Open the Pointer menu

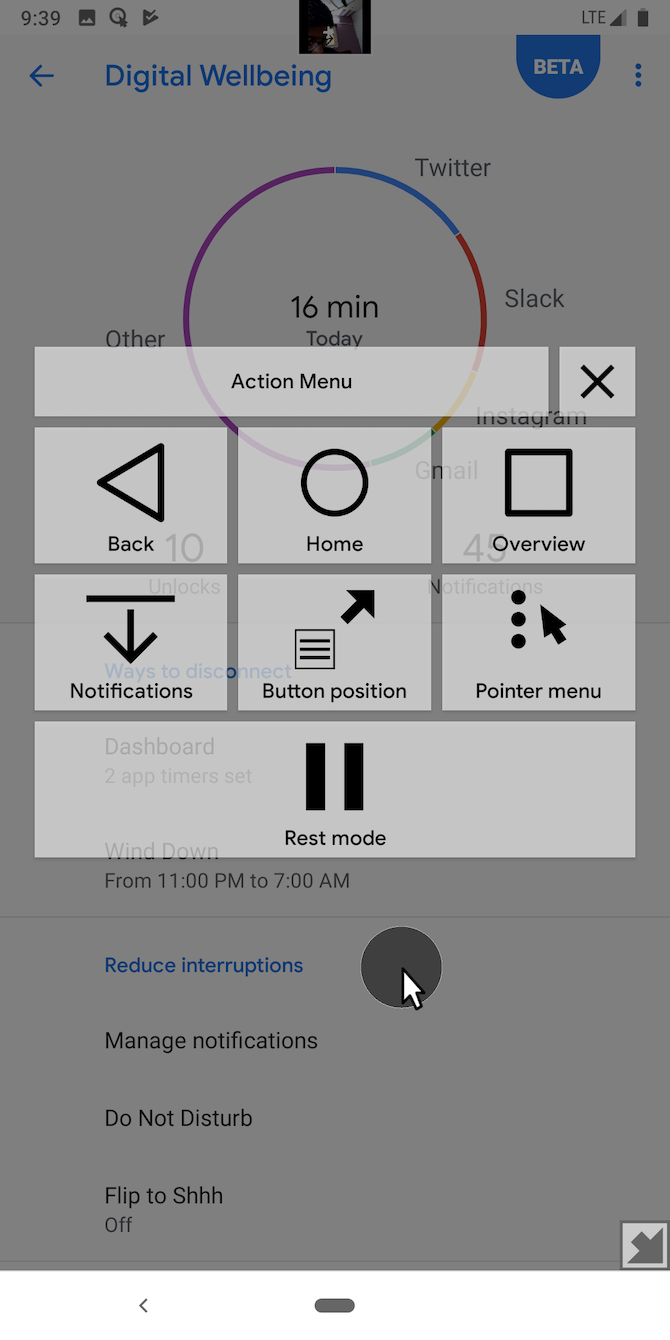coord(538,642)
